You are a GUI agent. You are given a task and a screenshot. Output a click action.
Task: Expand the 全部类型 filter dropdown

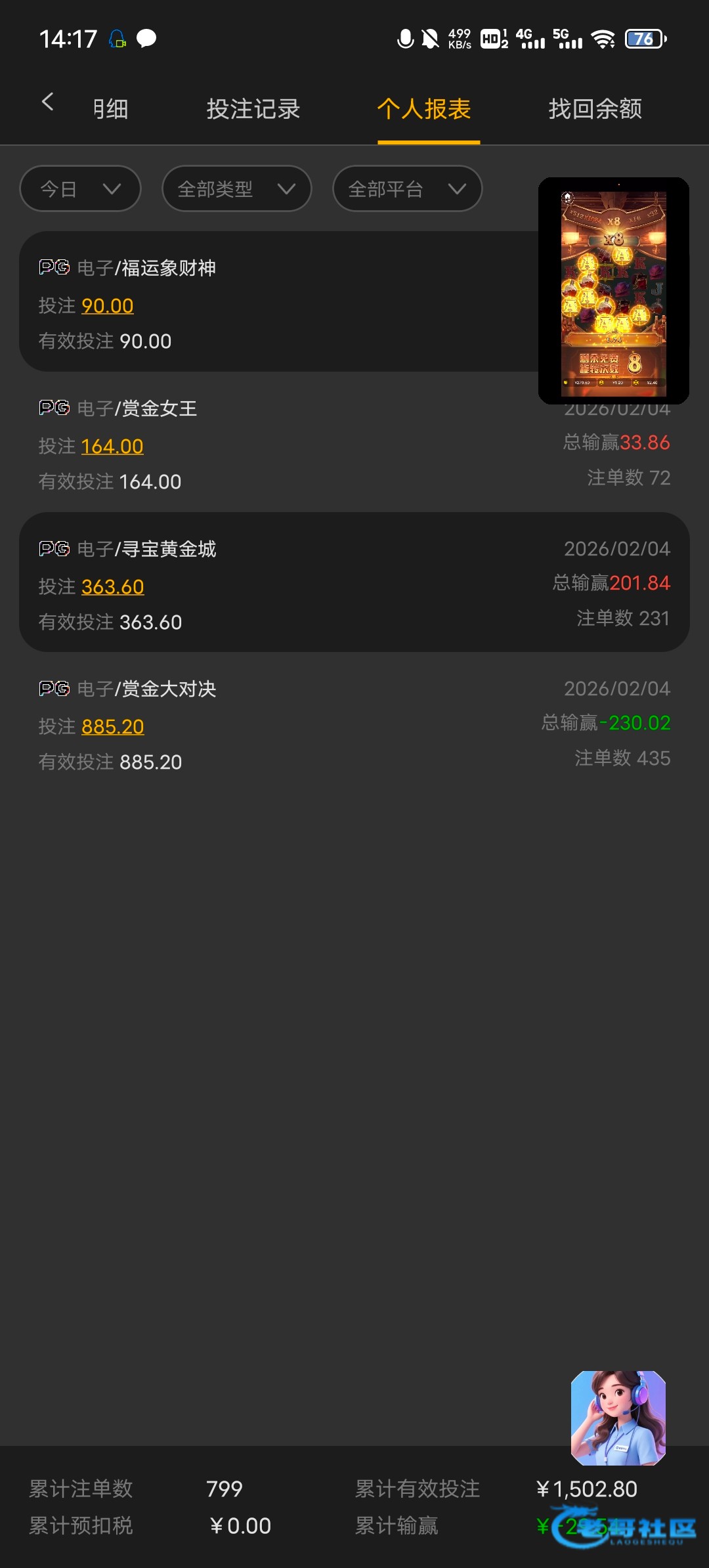coord(236,189)
